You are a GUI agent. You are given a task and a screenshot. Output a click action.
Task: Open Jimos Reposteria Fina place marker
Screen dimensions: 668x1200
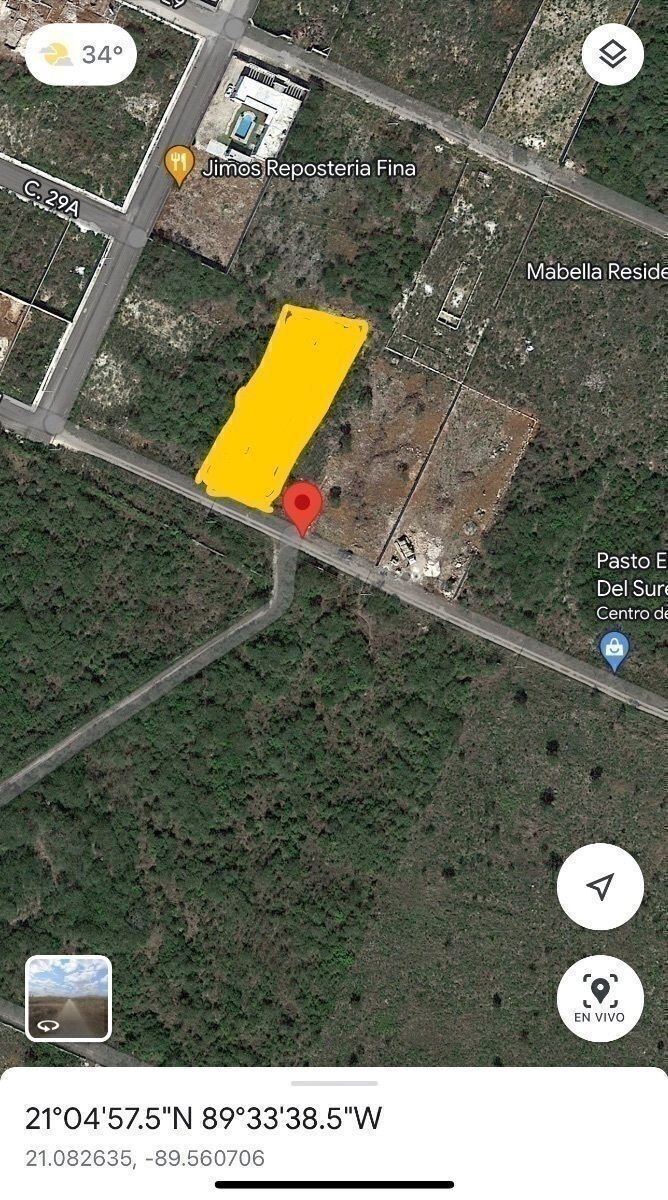click(x=179, y=166)
